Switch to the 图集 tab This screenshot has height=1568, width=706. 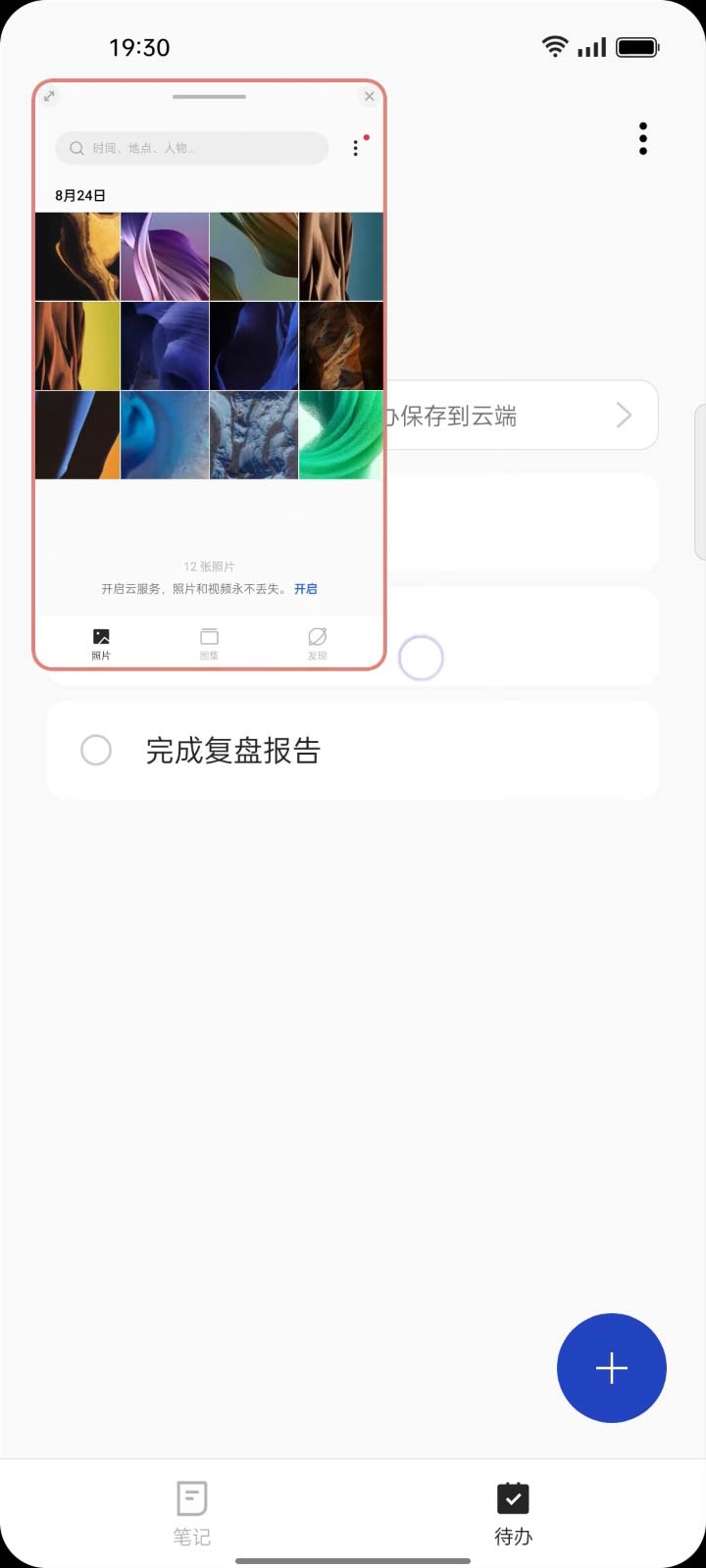(209, 643)
